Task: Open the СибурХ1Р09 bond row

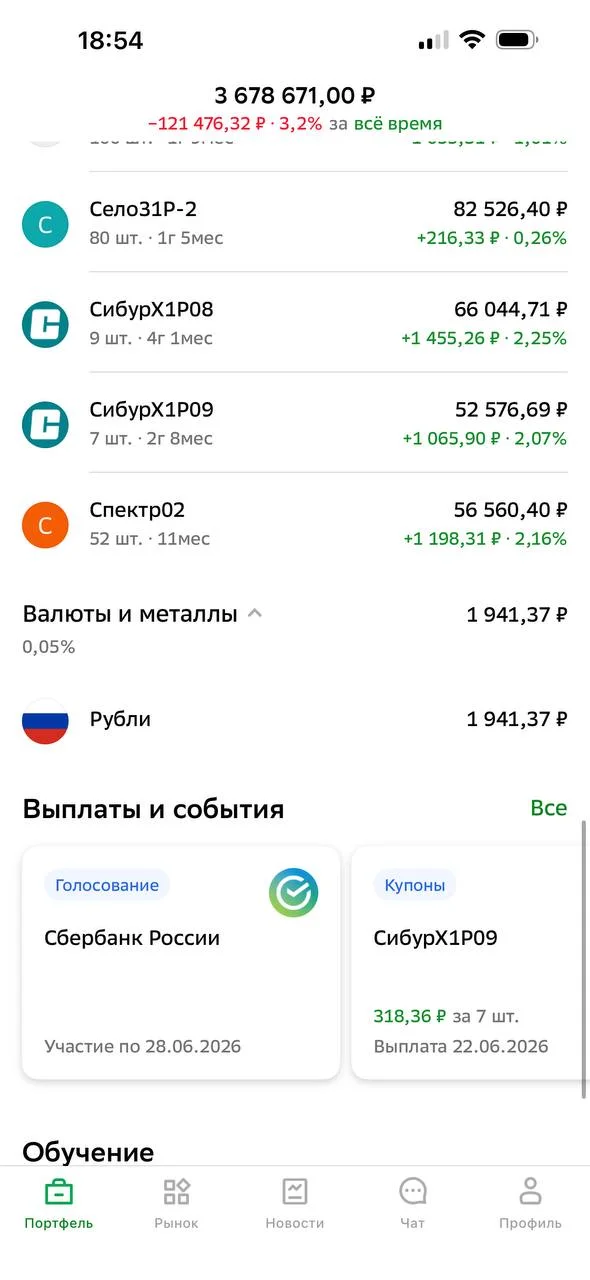Action: [x=295, y=423]
